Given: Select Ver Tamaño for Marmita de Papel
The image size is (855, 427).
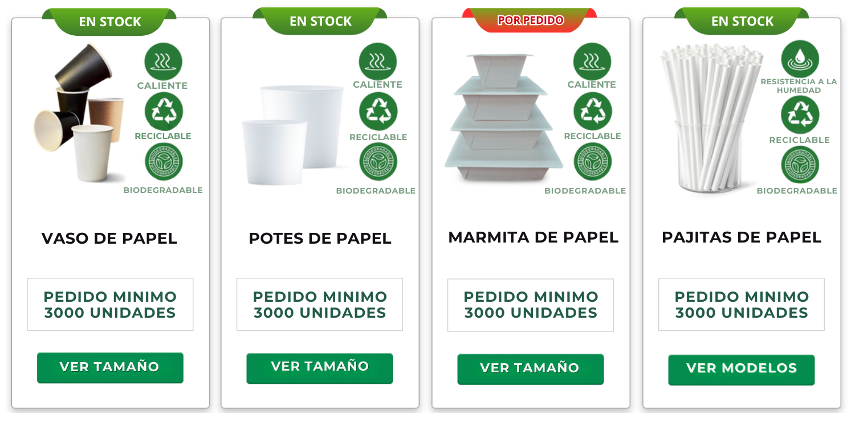Looking at the screenshot, I should click(x=530, y=368).
